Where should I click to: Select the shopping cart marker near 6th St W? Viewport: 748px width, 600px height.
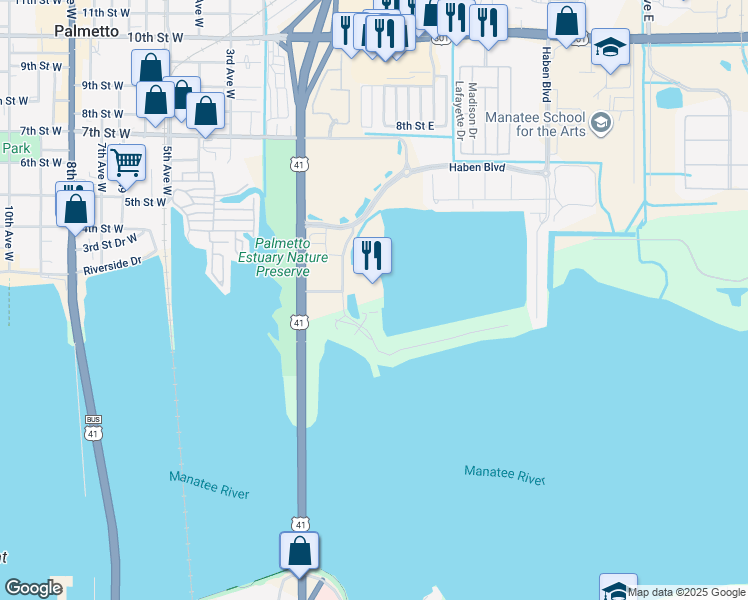(x=127, y=163)
